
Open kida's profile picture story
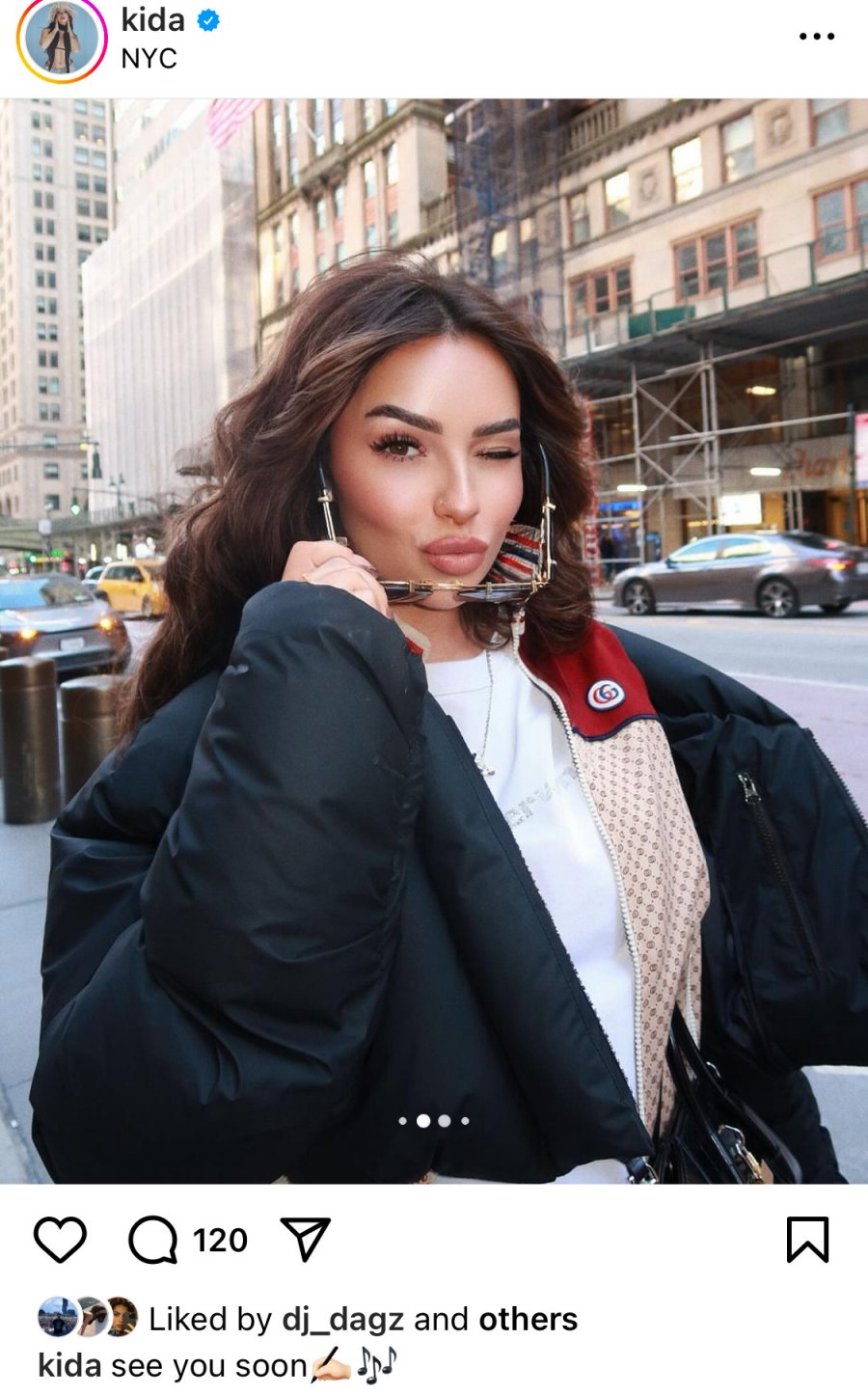pyautogui.click(x=61, y=40)
